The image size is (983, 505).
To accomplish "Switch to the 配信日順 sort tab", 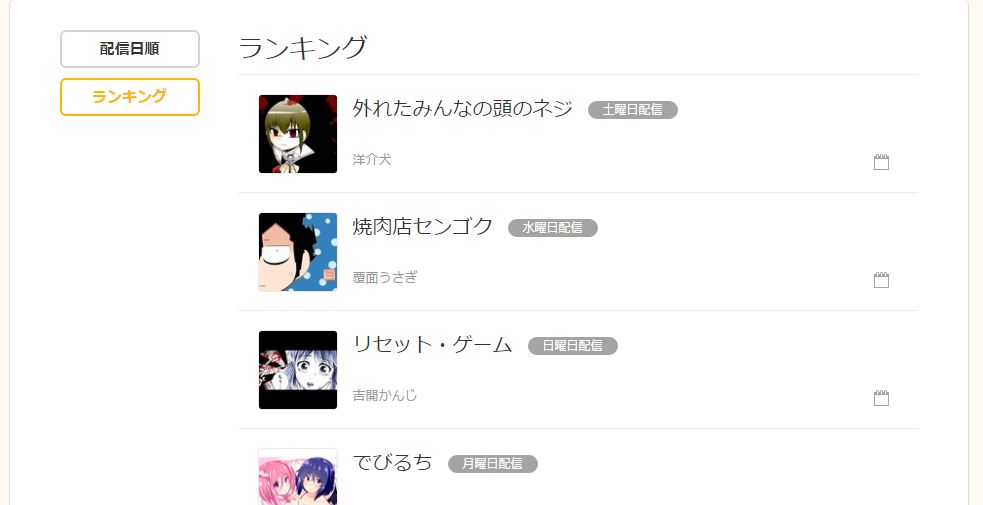I will pos(130,49).
